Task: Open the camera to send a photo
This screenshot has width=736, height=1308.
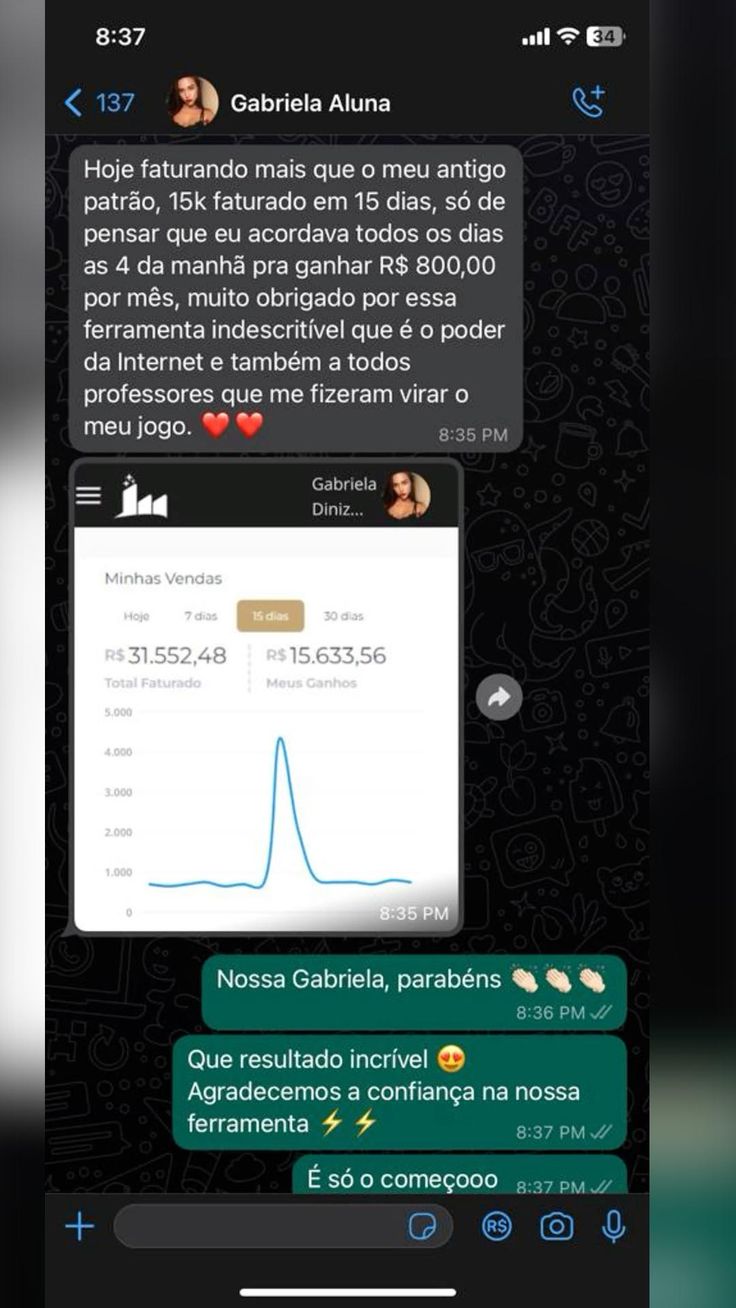Action: (x=556, y=1226)
